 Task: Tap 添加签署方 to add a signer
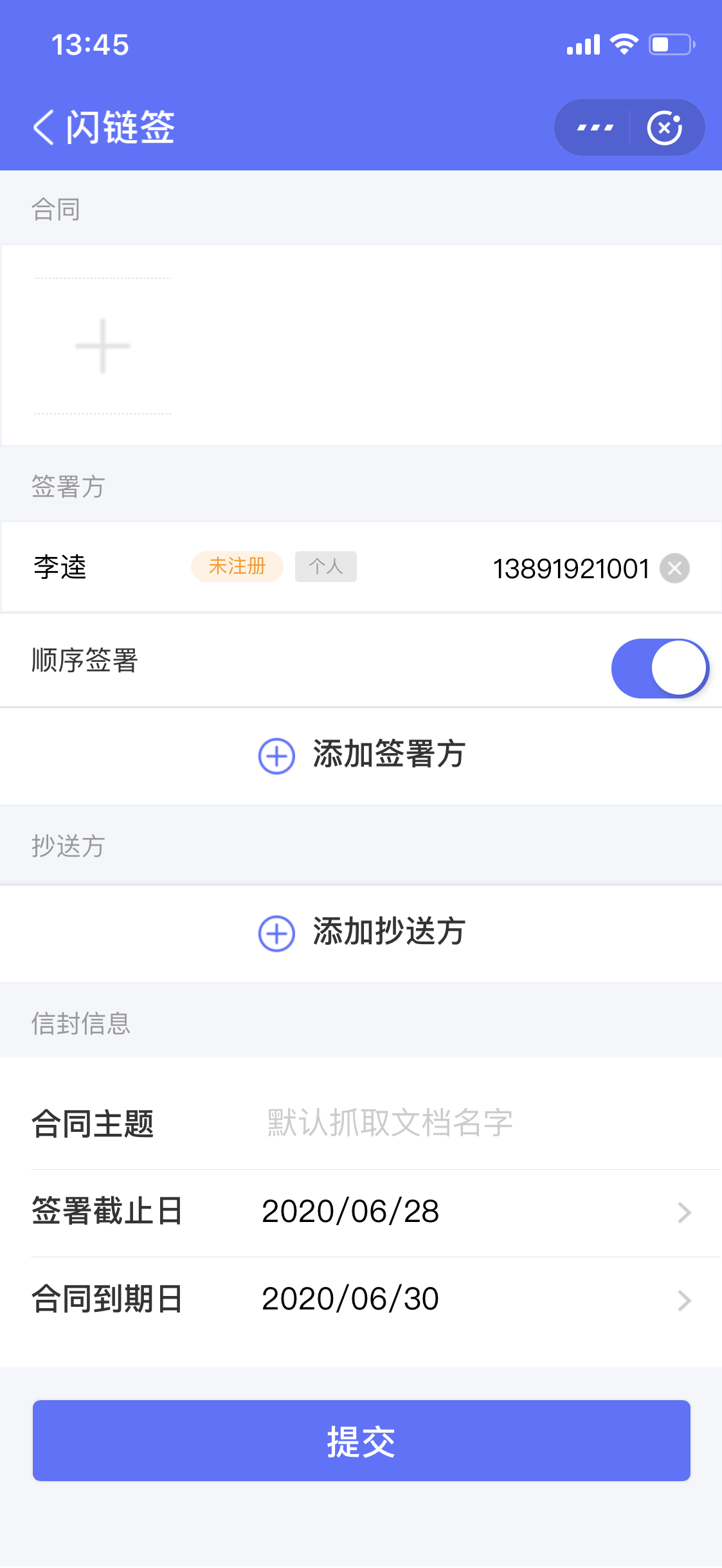(361, 755)
